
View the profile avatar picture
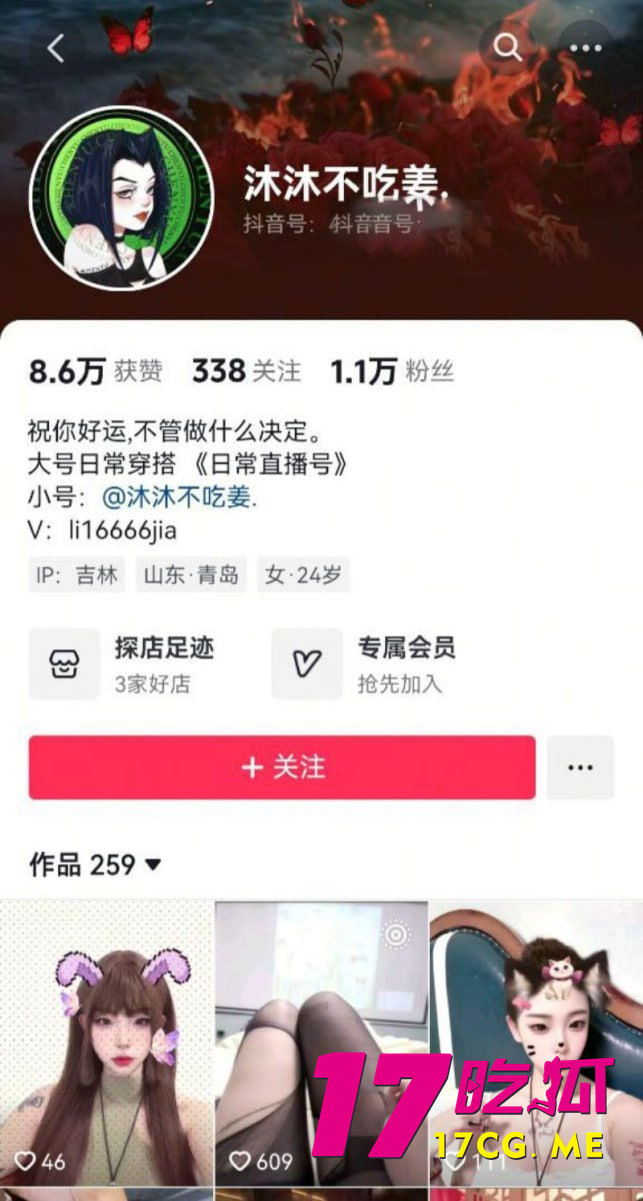pos(122,198)
